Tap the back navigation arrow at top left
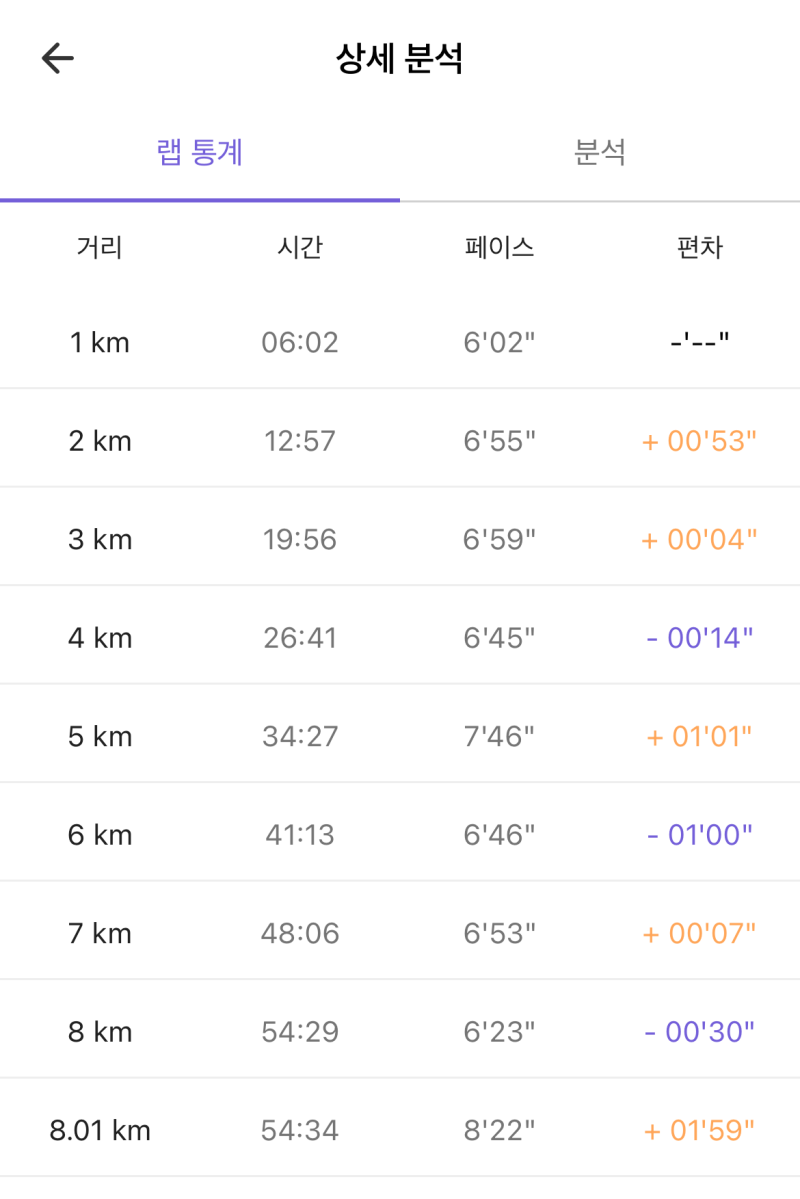Image resolution: width=800 pixels, height=1199 pixels. coord(57,58)
